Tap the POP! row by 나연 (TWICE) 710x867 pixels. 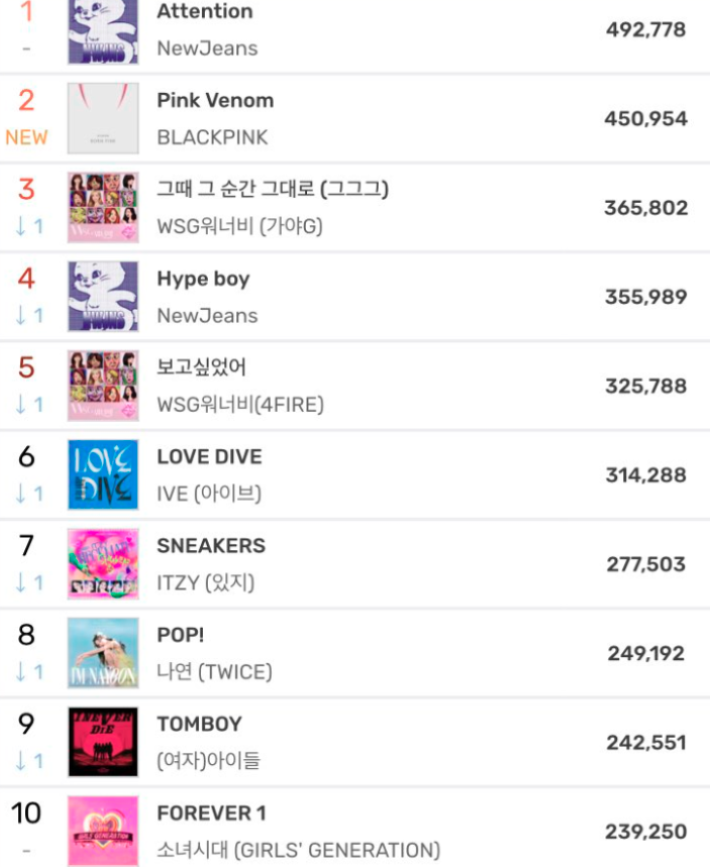pos(355,652)
